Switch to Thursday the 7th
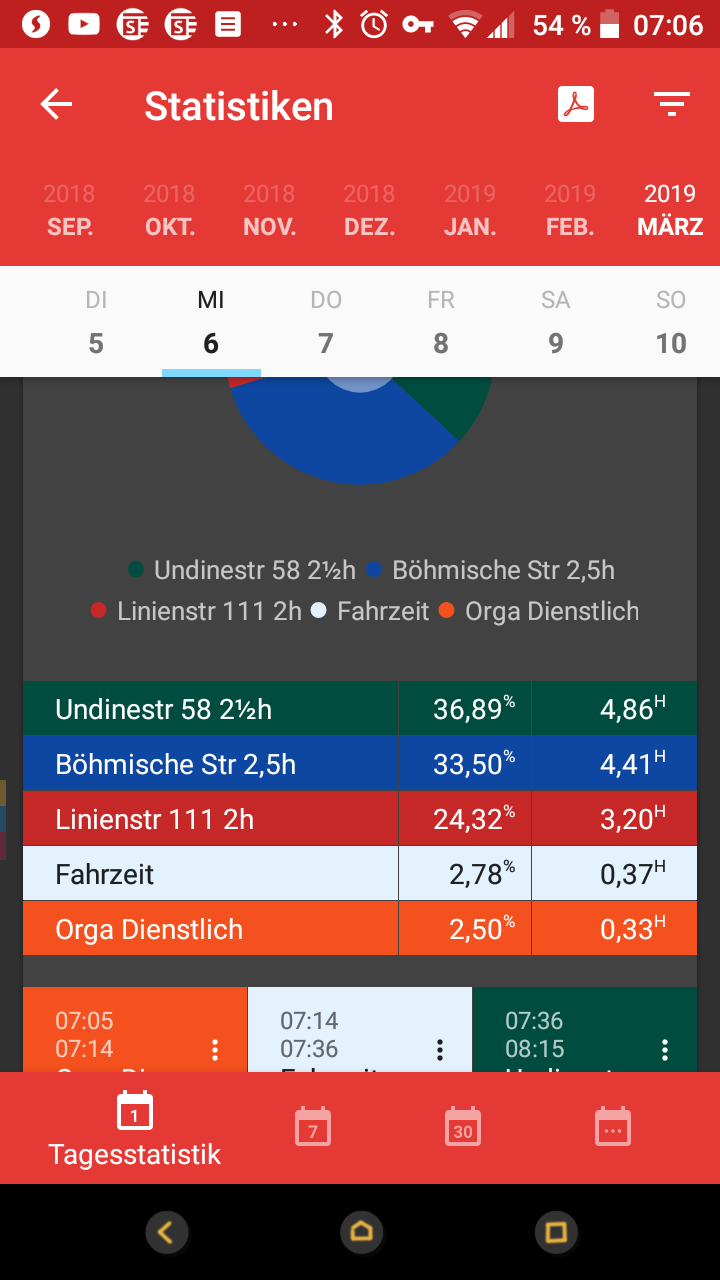 (326, 322)
